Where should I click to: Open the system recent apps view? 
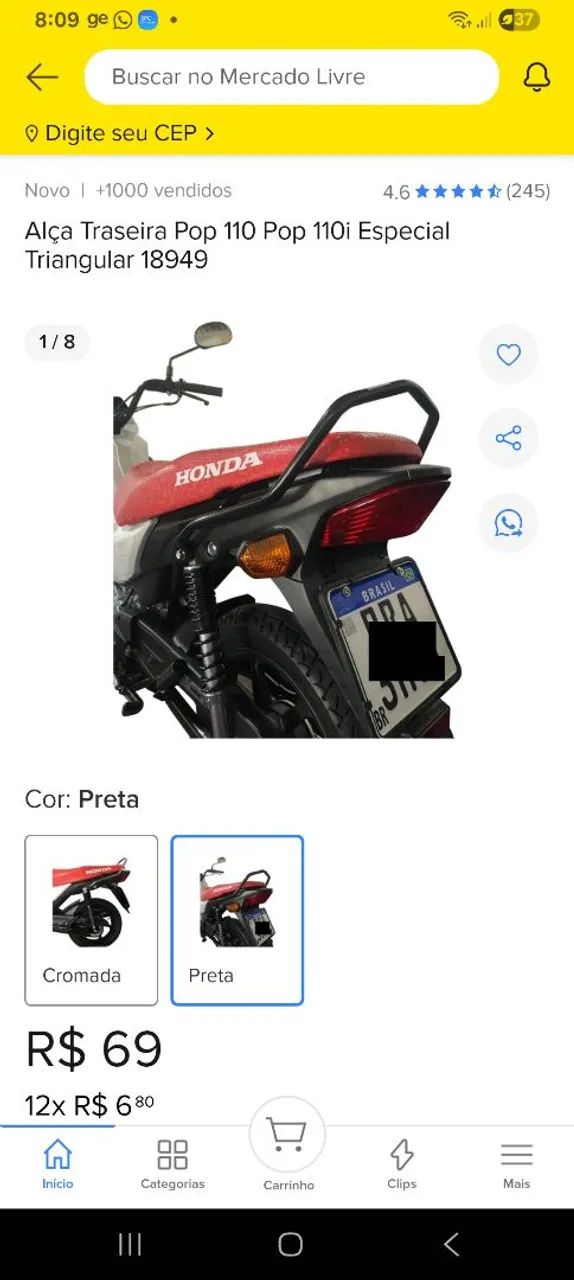click(x=130, y=1244)
